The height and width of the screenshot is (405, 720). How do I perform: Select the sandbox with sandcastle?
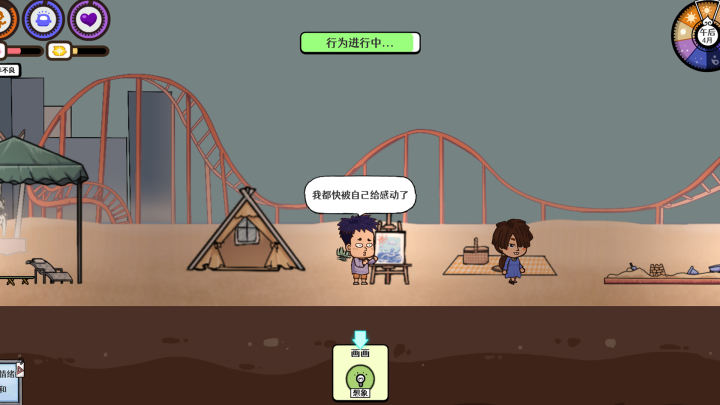click(x=662, y=272)
